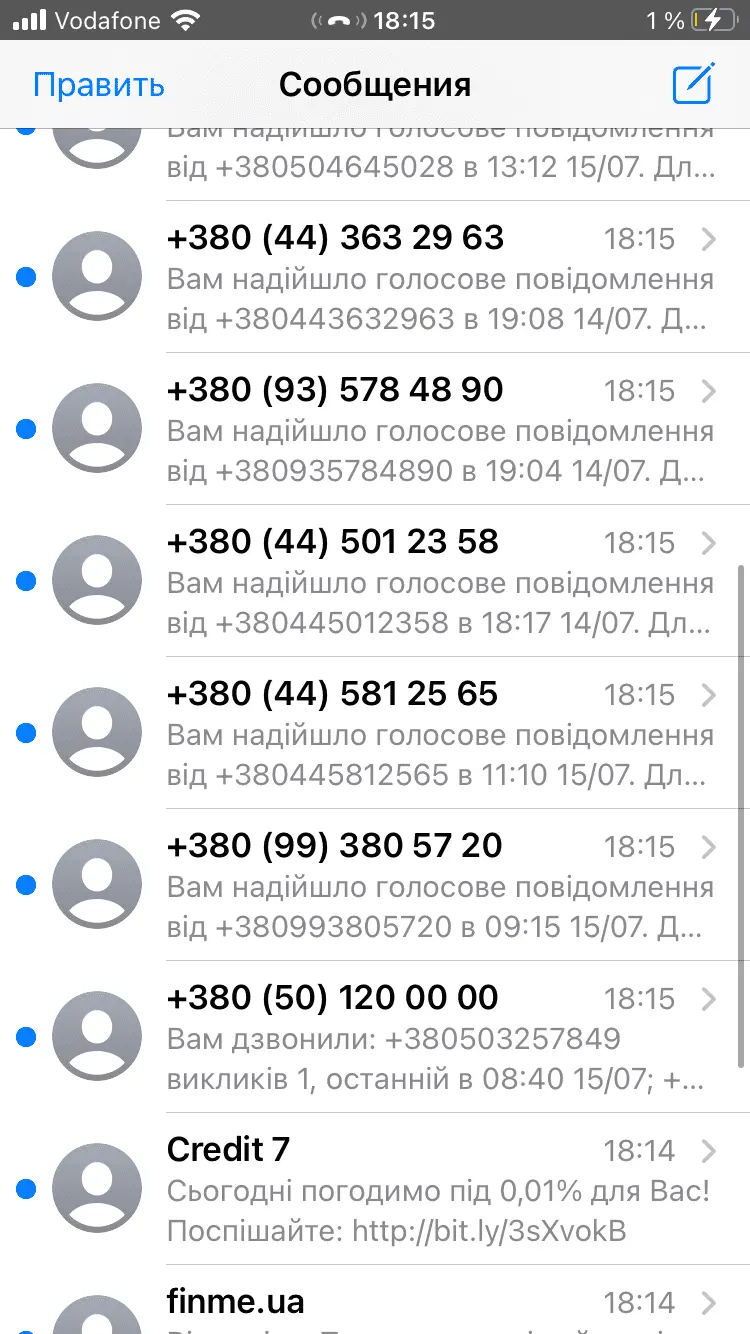View messages from +380 (44) 501 23 58
This screenshot has height=1334, width=750.
pos(440,581)
